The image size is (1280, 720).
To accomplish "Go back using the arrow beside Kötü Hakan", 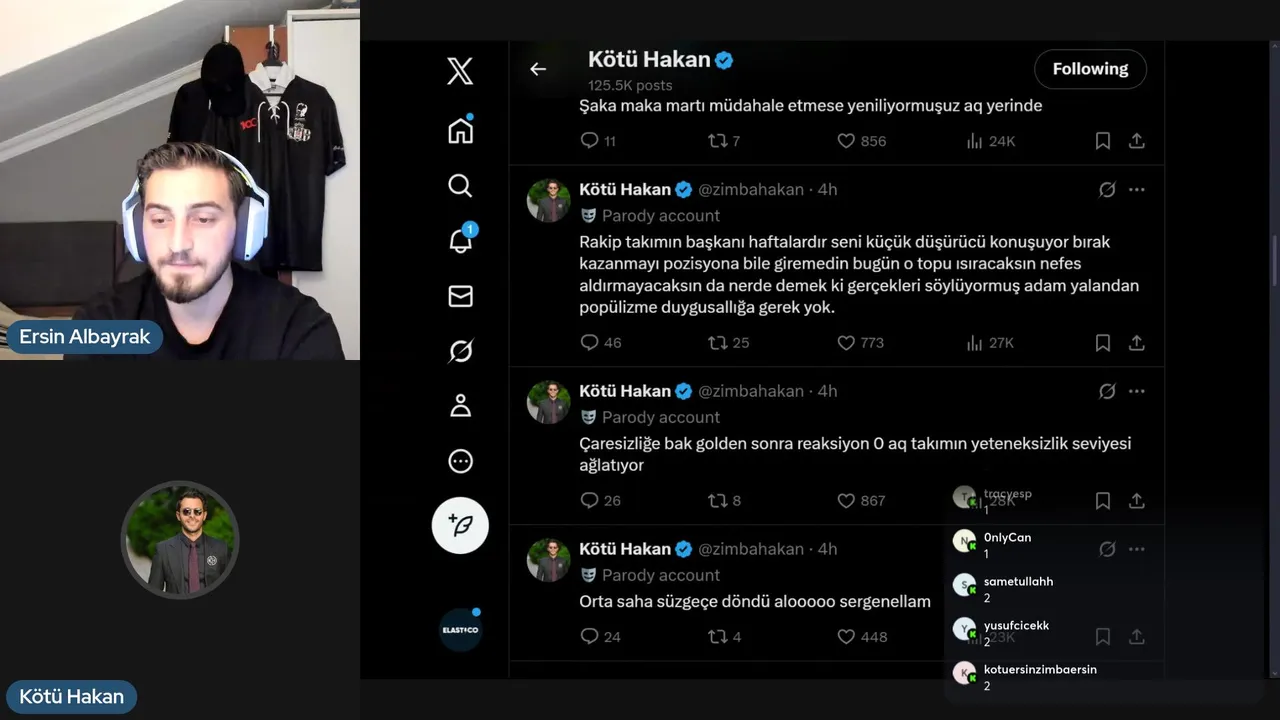I will click(538, 69).
